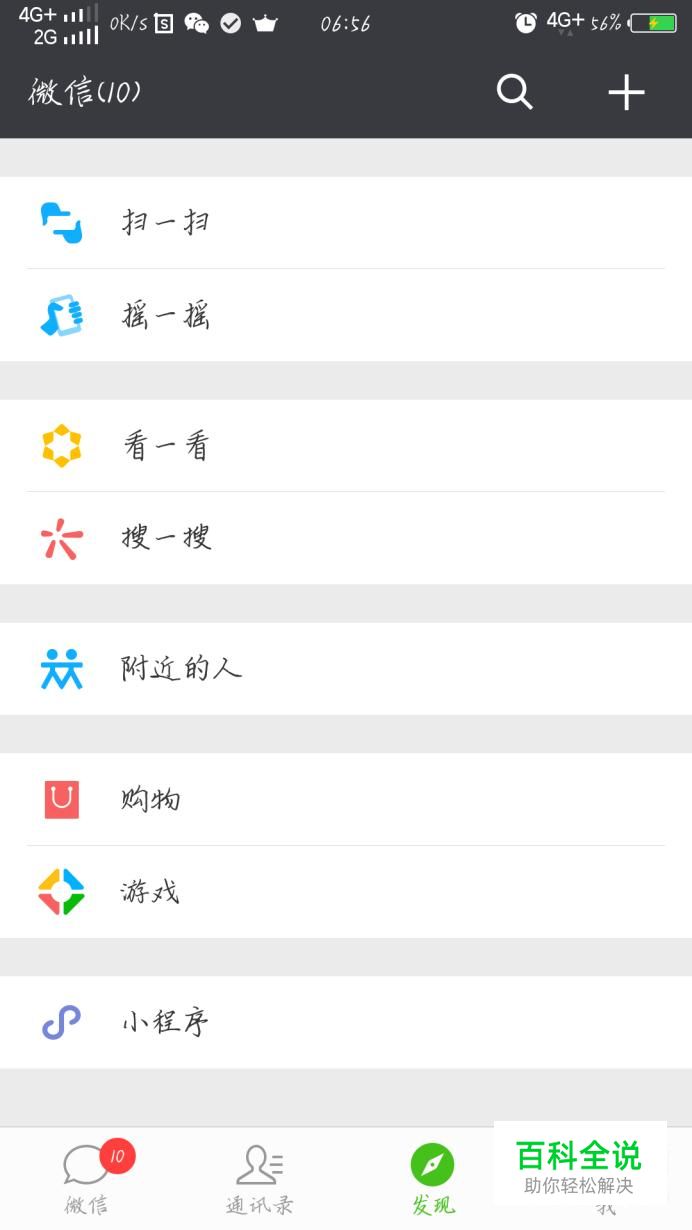692x1230 pixels.
Task: Open 搜一搜 search feature
Action: coord(345,538)
